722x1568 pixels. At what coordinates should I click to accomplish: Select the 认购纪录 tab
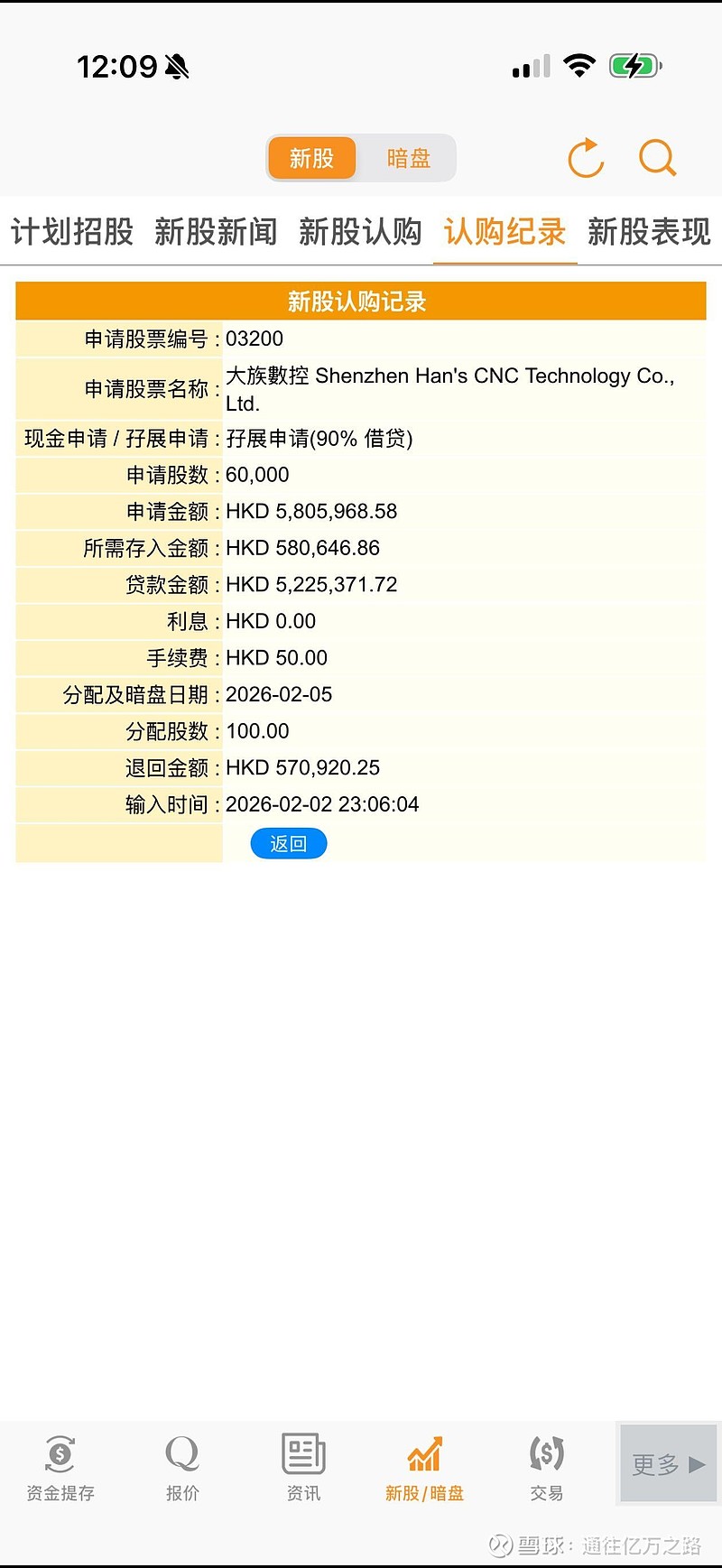tap(504, 233)
